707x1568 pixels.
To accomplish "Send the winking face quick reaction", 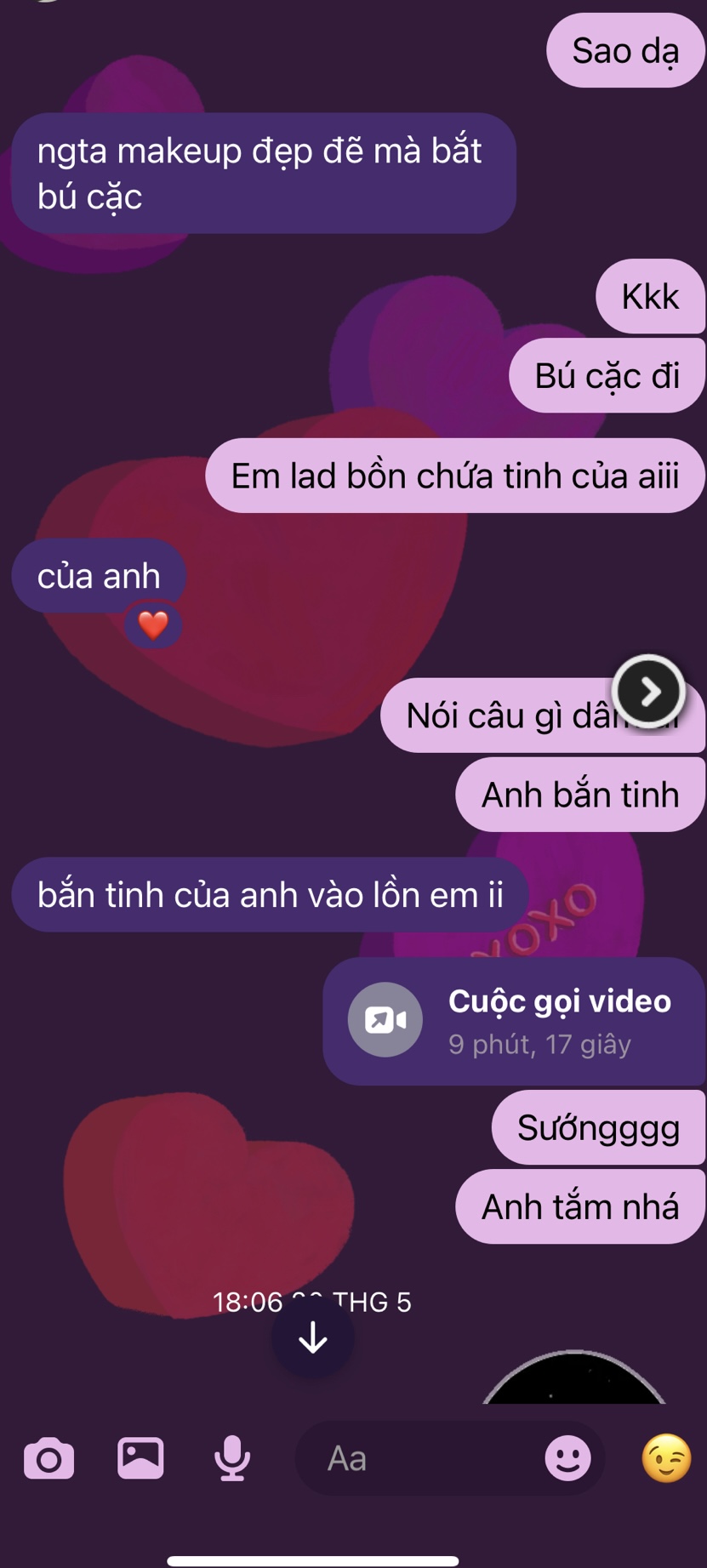I will tap(666, 1458).
